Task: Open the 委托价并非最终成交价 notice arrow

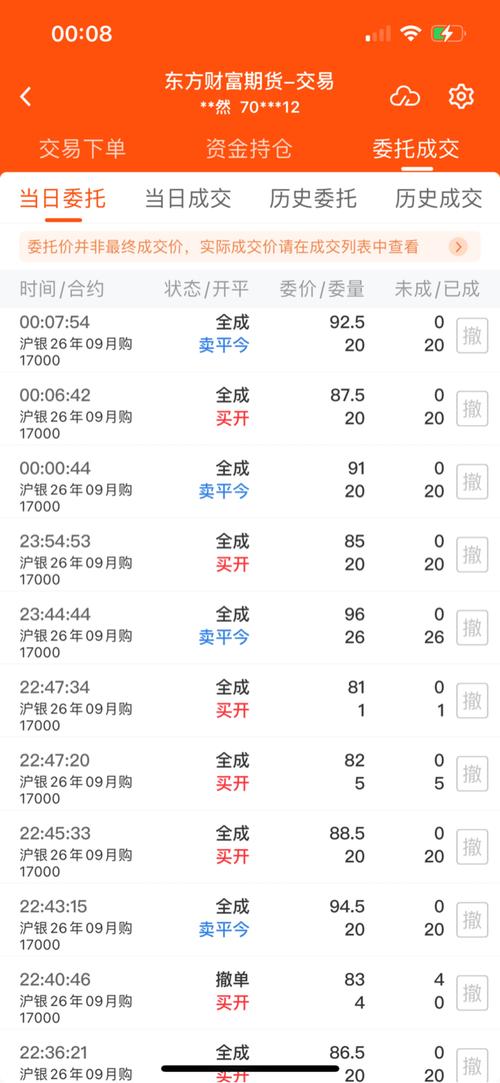Action: [458, 247]
